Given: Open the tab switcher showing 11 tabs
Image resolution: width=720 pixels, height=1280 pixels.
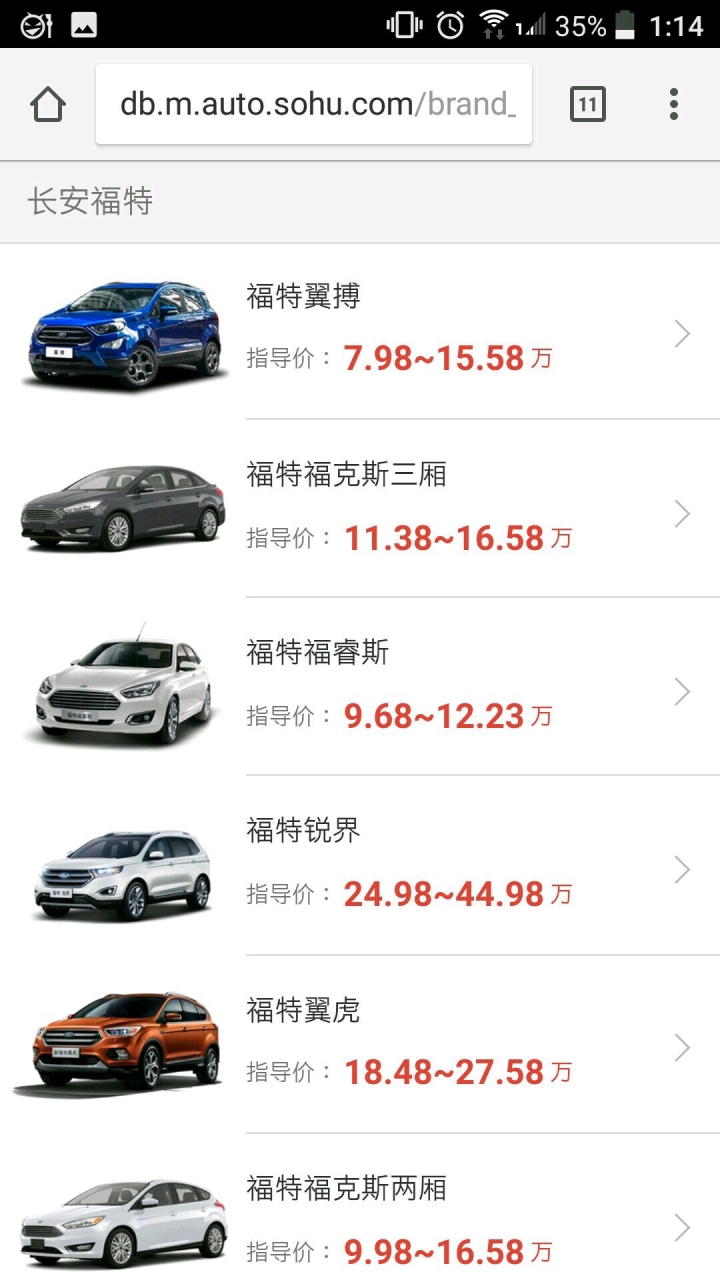Looking at the screenshot, I should [588, 104].
